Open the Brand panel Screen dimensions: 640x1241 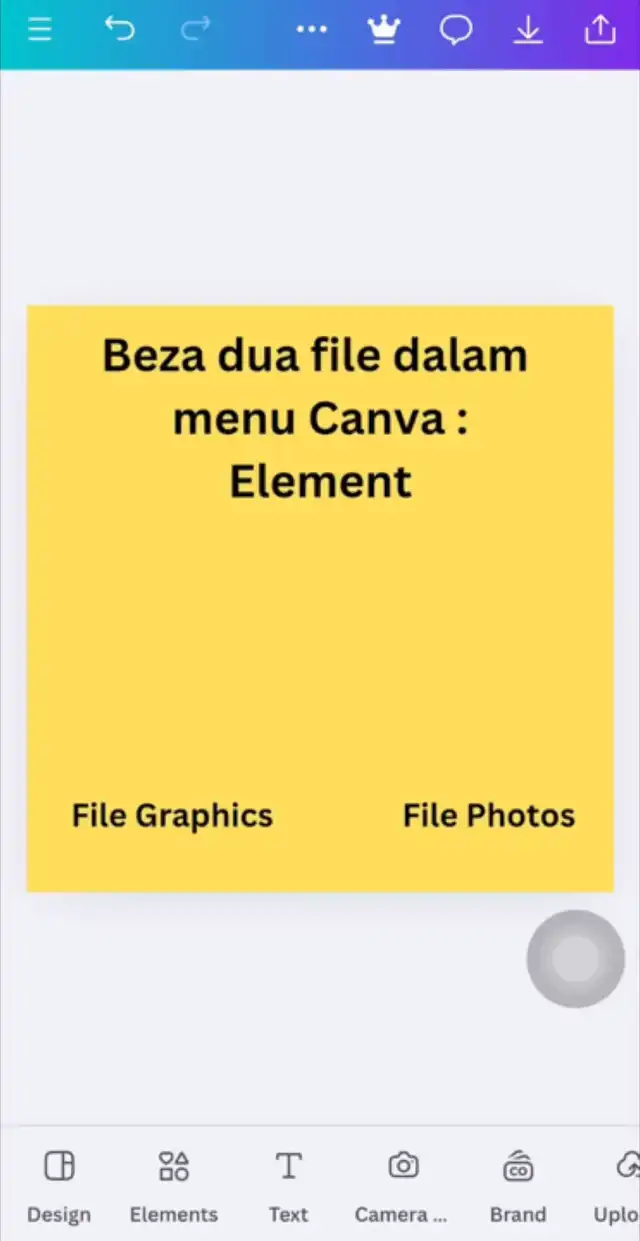click(x=518, y=1186)
